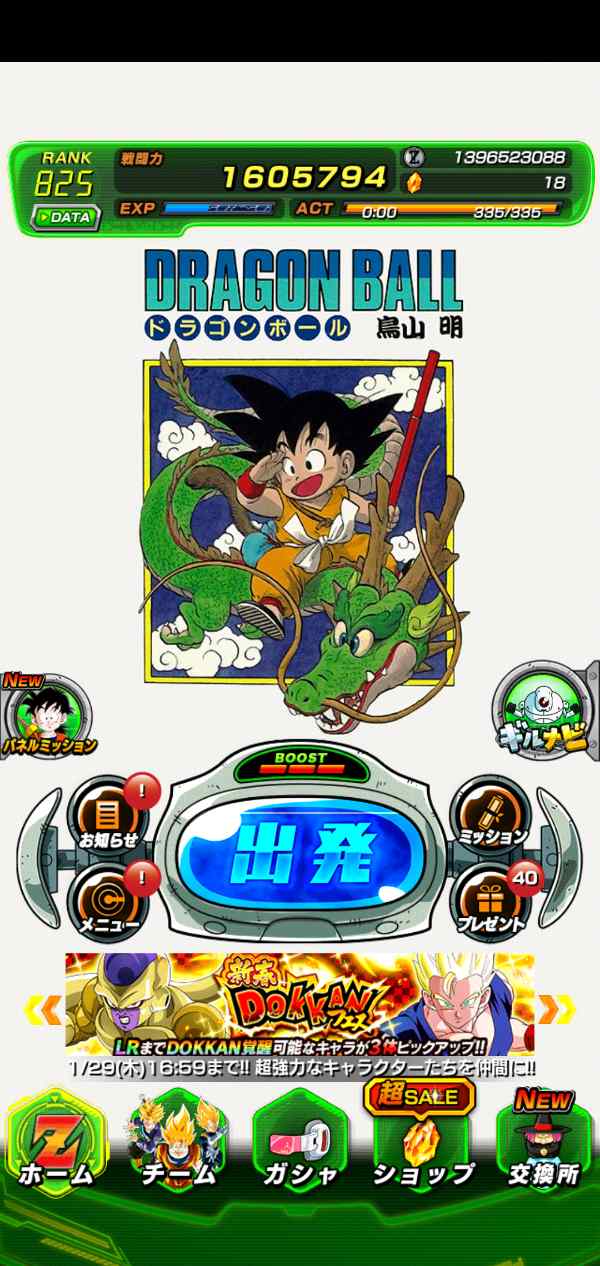Show the previous banner with left arrows
Screen dimensions: 600x1266
click(42, 1009)
